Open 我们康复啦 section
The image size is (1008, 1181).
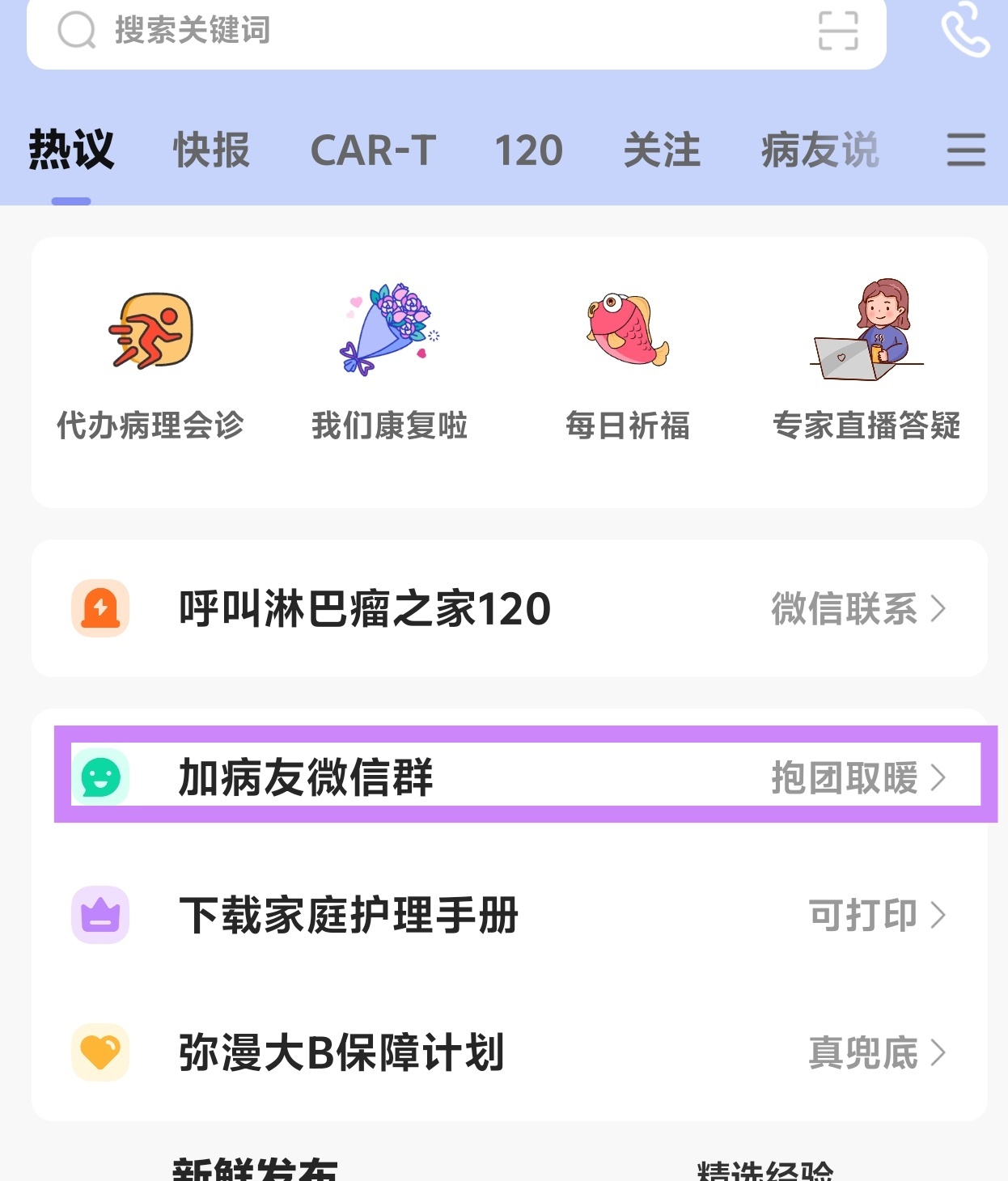389,364
